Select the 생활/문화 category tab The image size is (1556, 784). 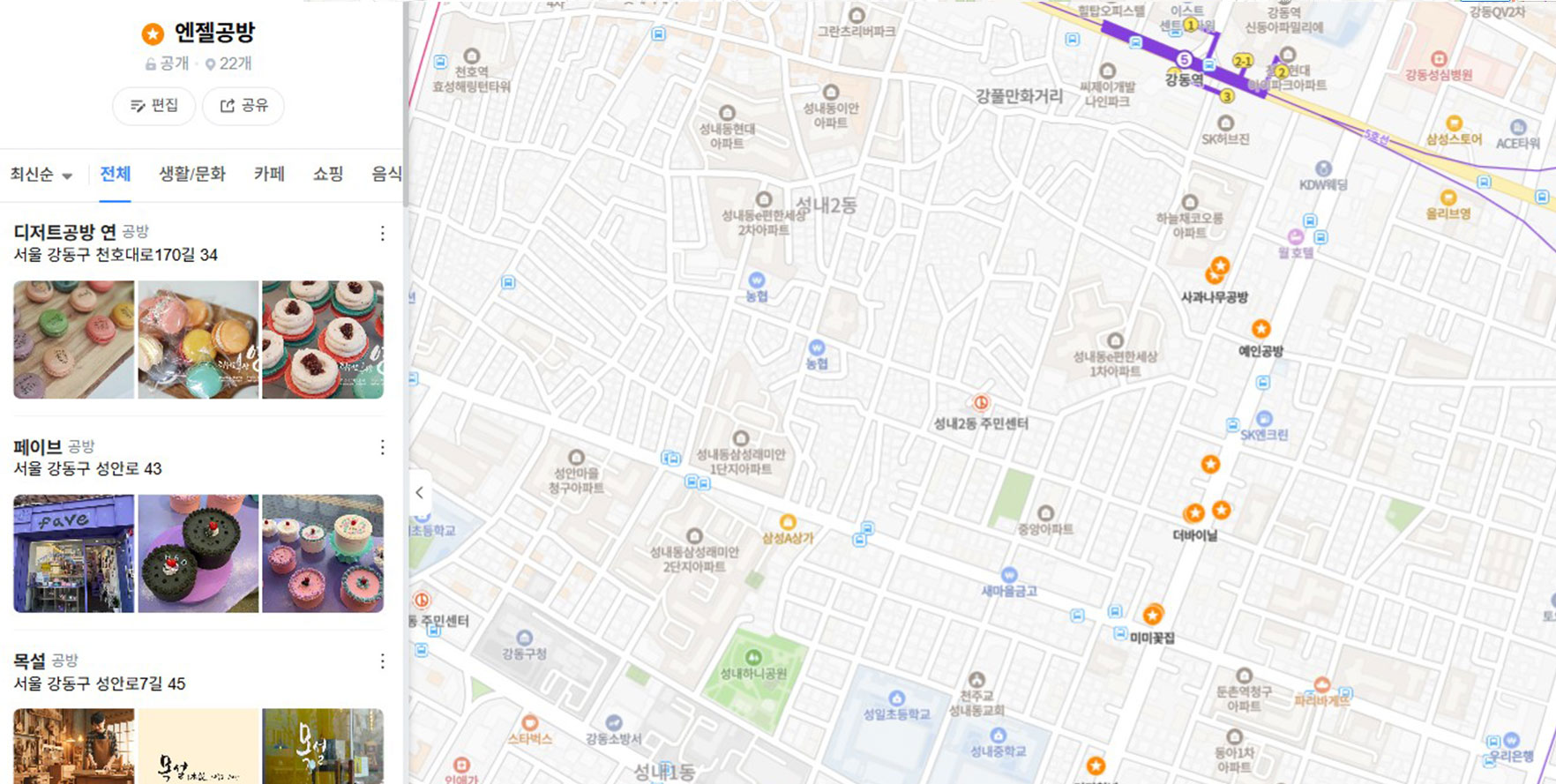click(192, 174)
